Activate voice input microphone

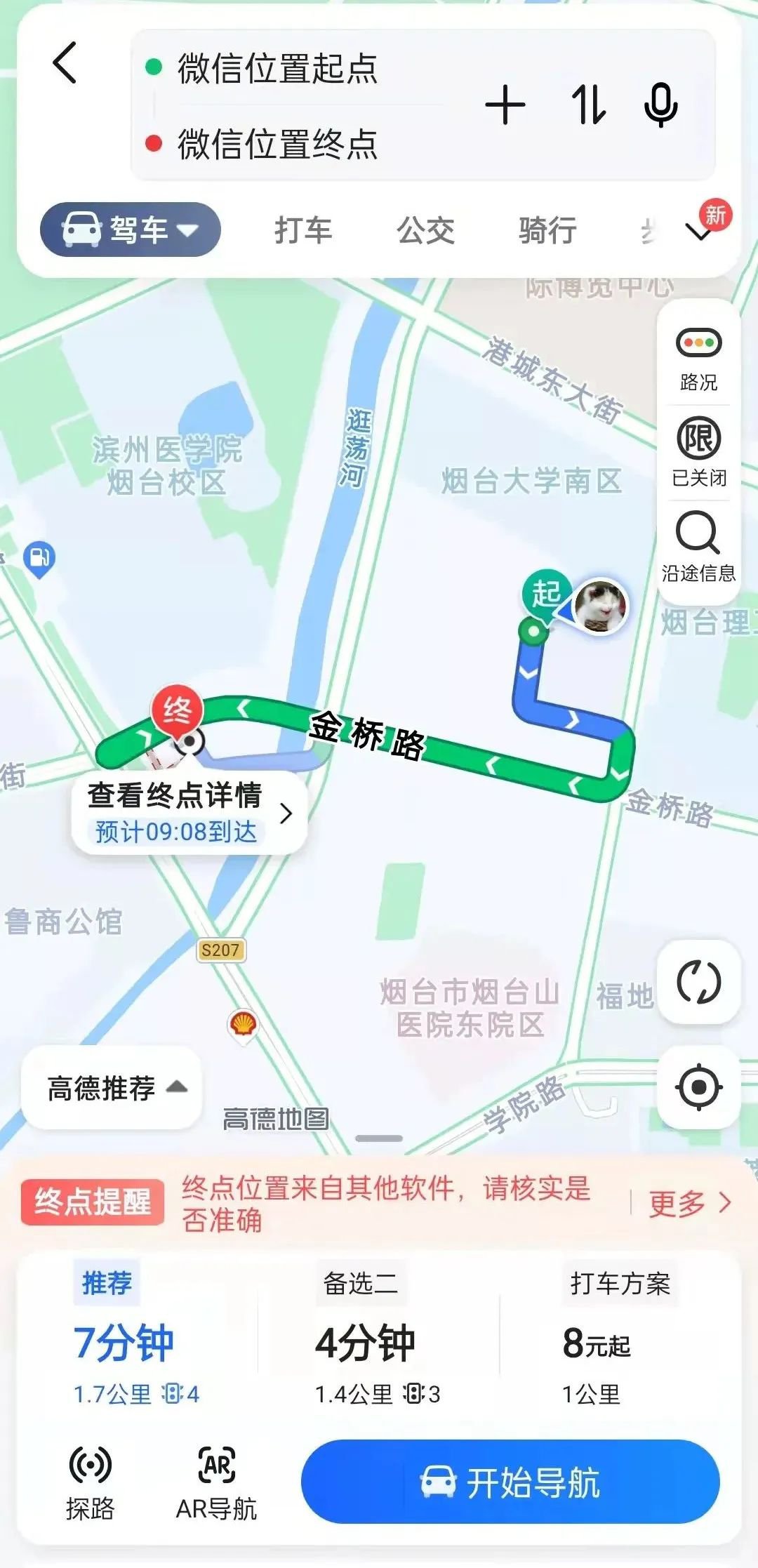coord(660,105)
